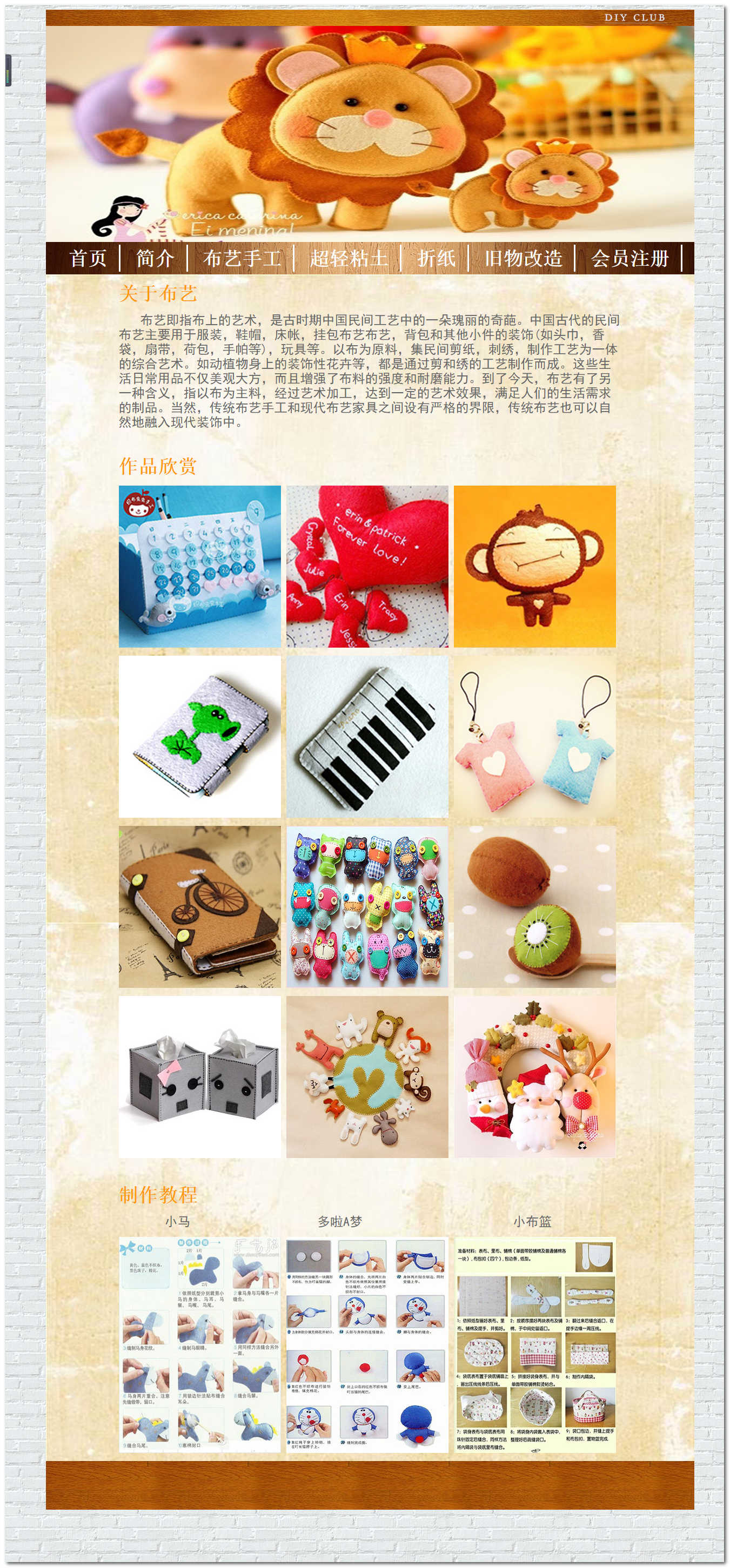Open the 首页 nav item
The image size is (730, 1568).
(x=88, y=258)
